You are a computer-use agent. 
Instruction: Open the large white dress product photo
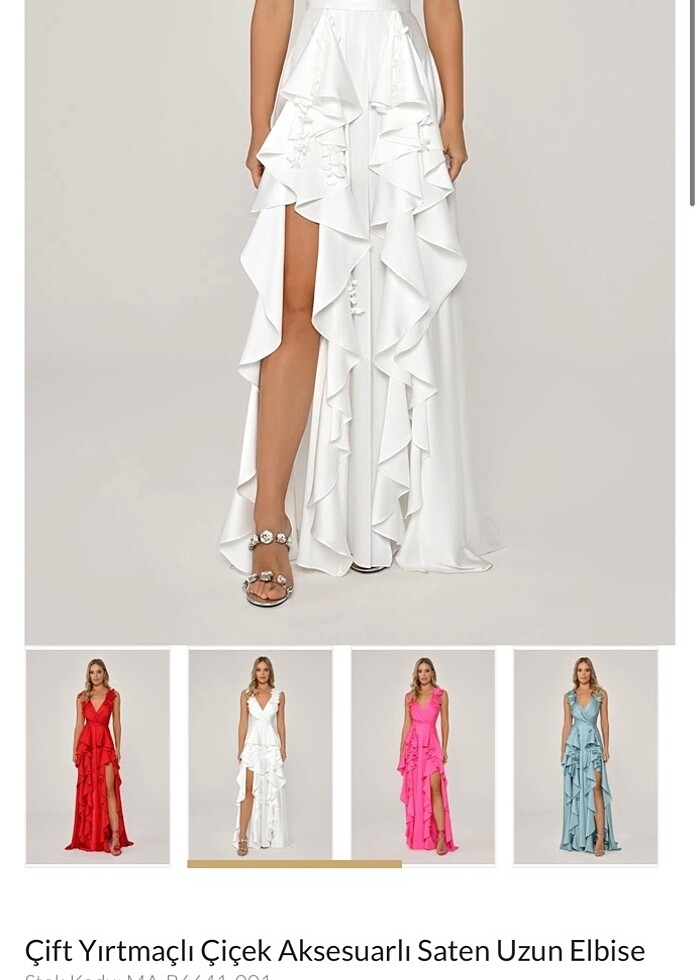(x=350, y=320)
